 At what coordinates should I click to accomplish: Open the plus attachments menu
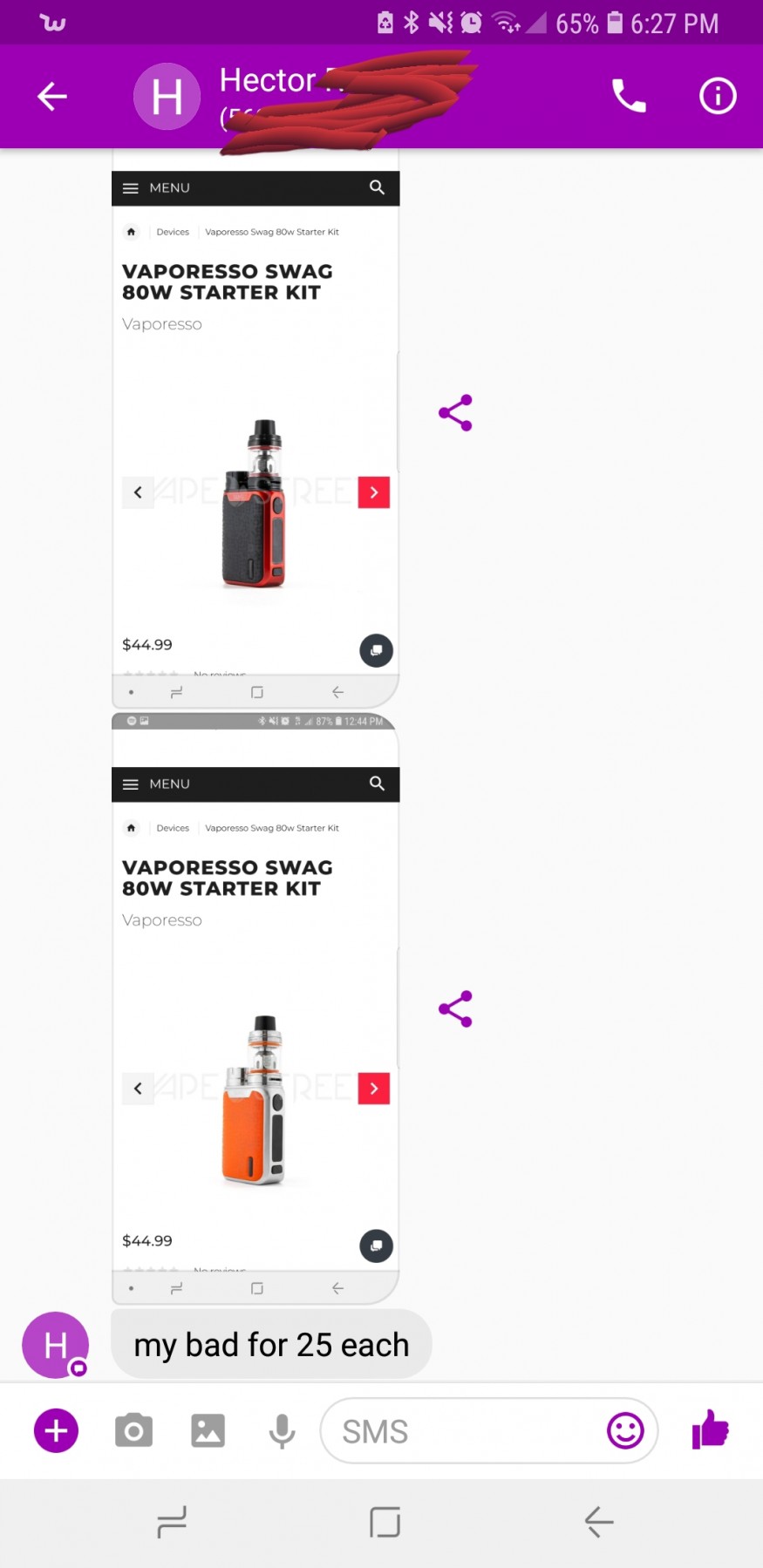pyautogui.click(x=56, y=1430)
